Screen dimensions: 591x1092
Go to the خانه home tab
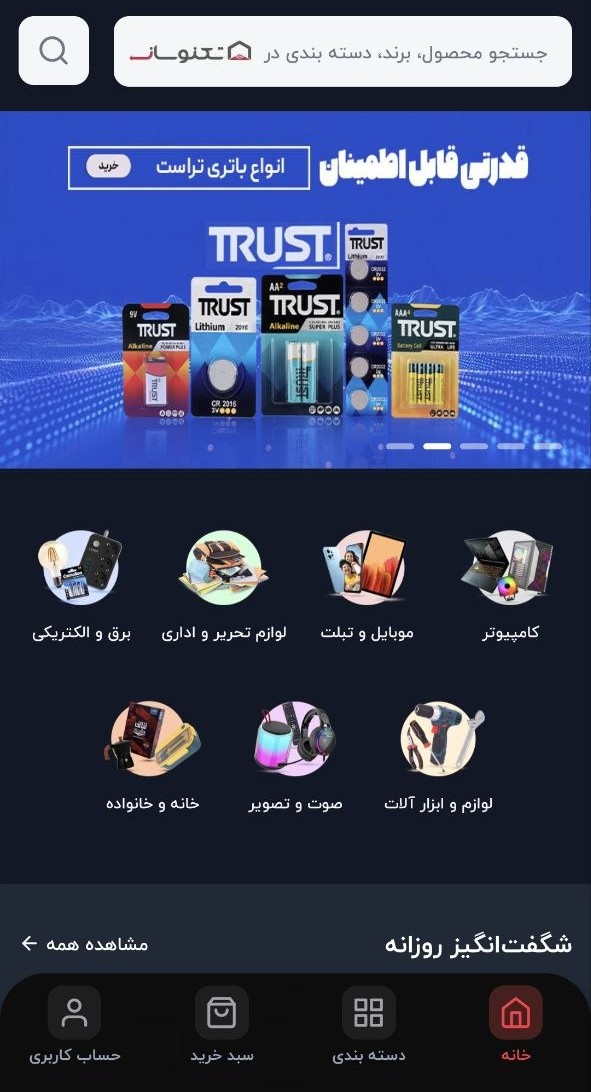click(516, 1024)
